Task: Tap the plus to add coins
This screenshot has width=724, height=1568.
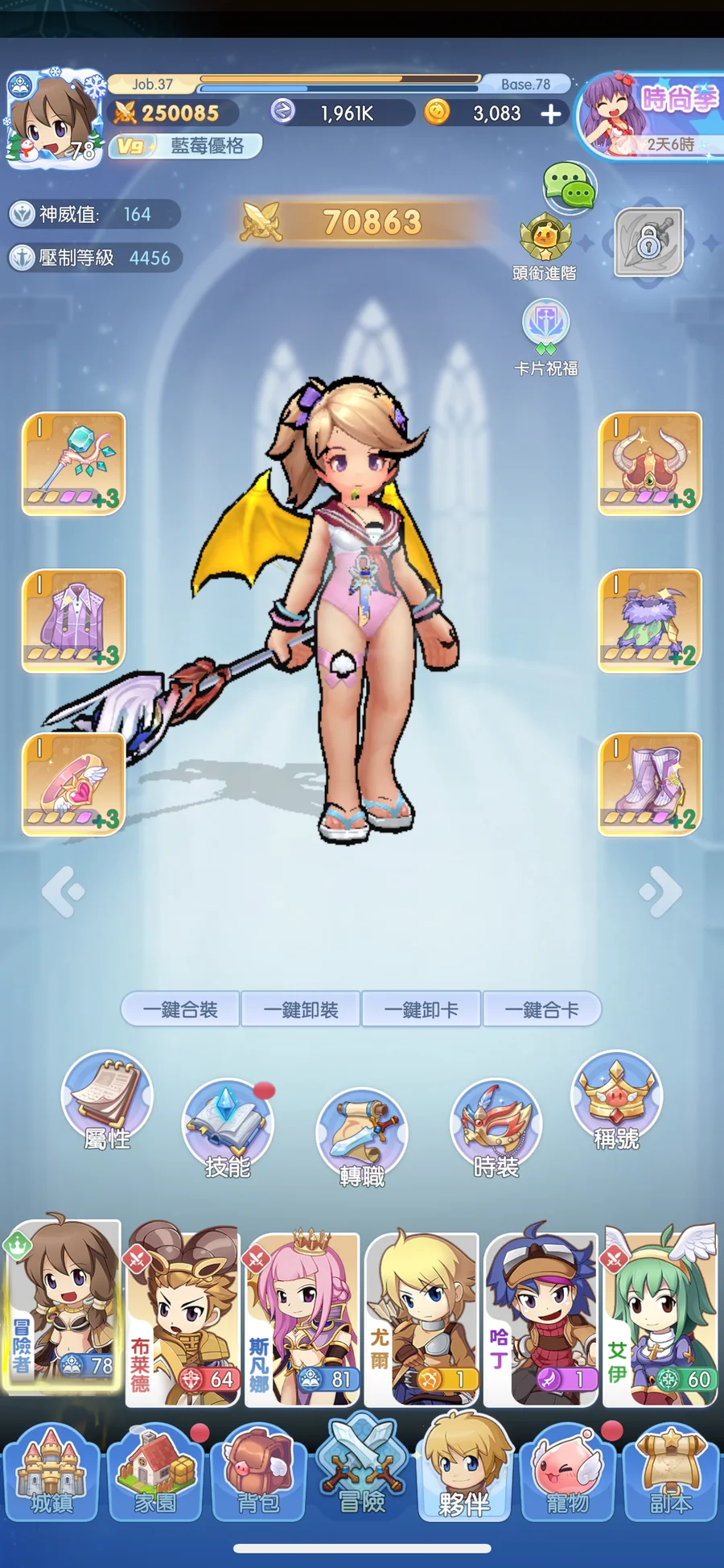Action: pos(551,113)
